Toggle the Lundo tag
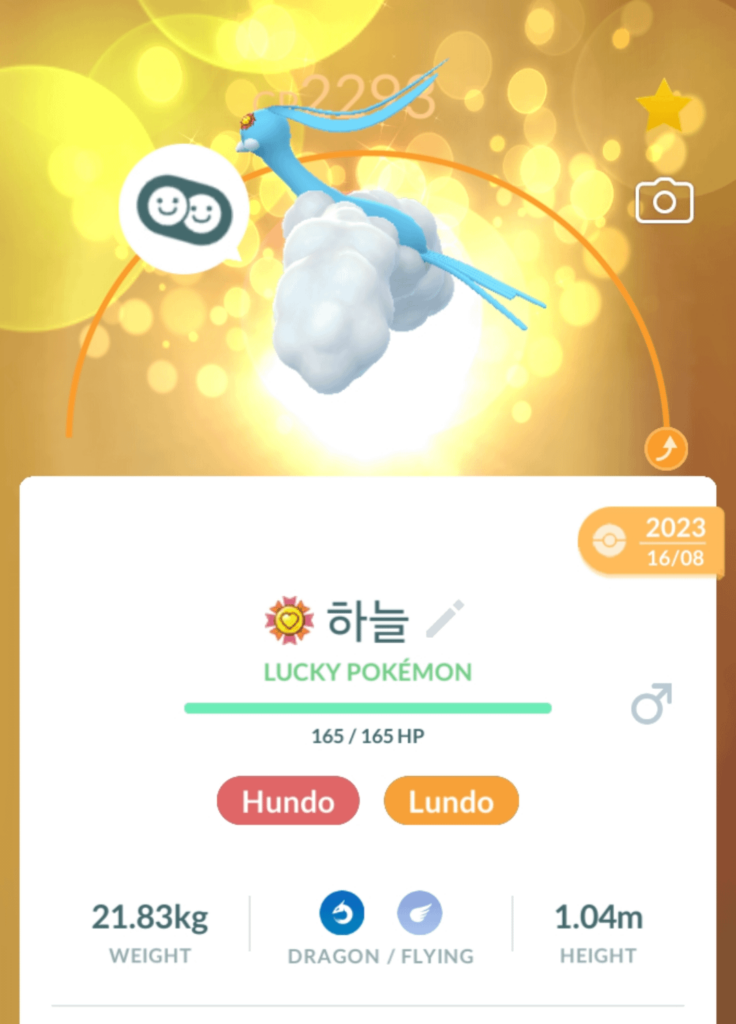736x1024 pixels. pos(450,801)
